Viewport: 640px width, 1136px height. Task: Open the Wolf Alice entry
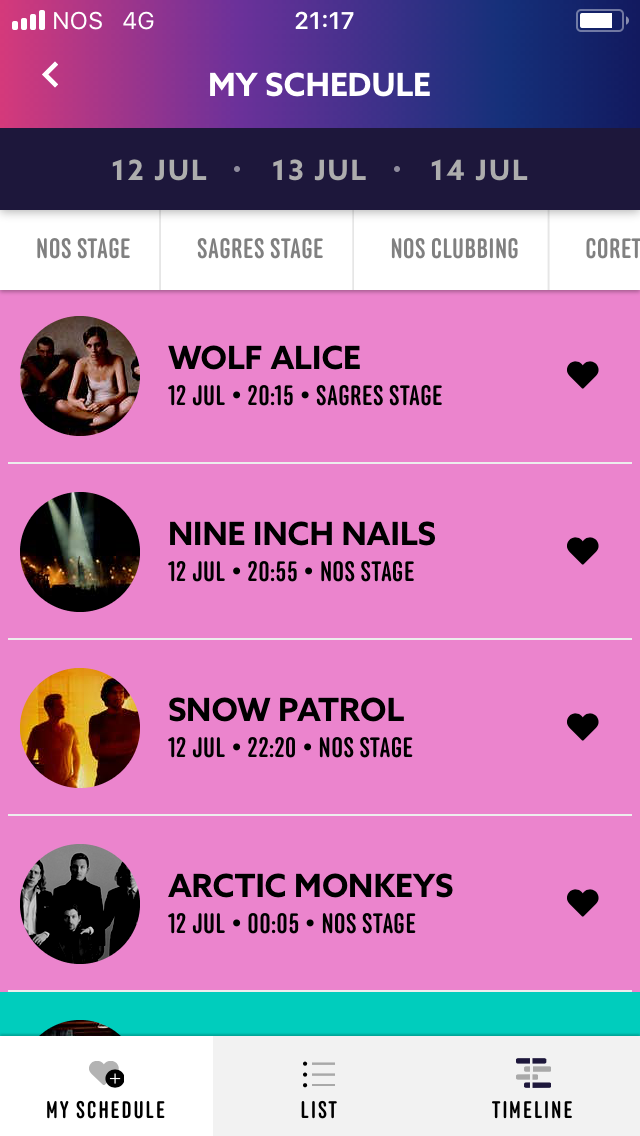(320, 376)
